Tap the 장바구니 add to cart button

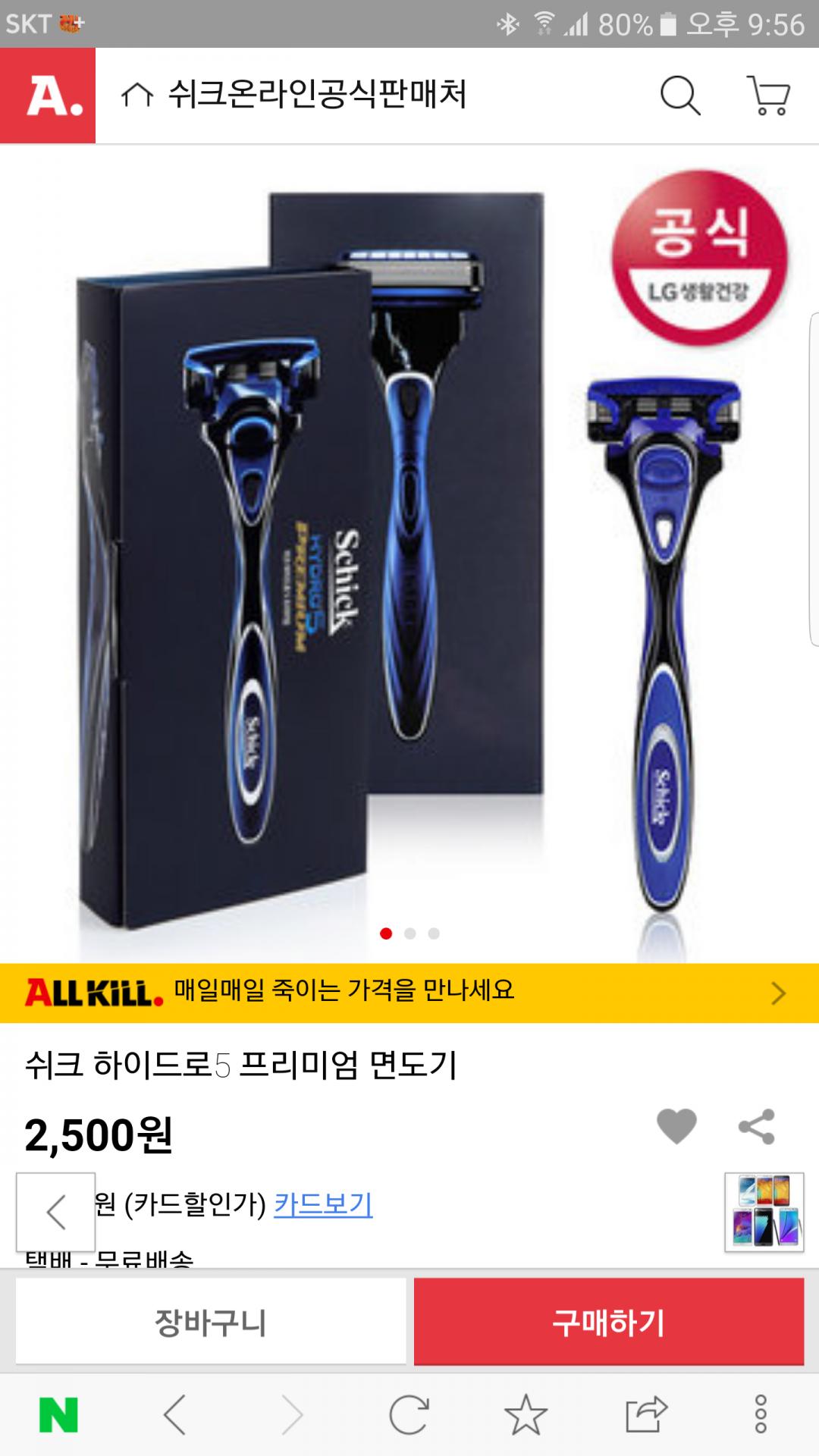211,1322
